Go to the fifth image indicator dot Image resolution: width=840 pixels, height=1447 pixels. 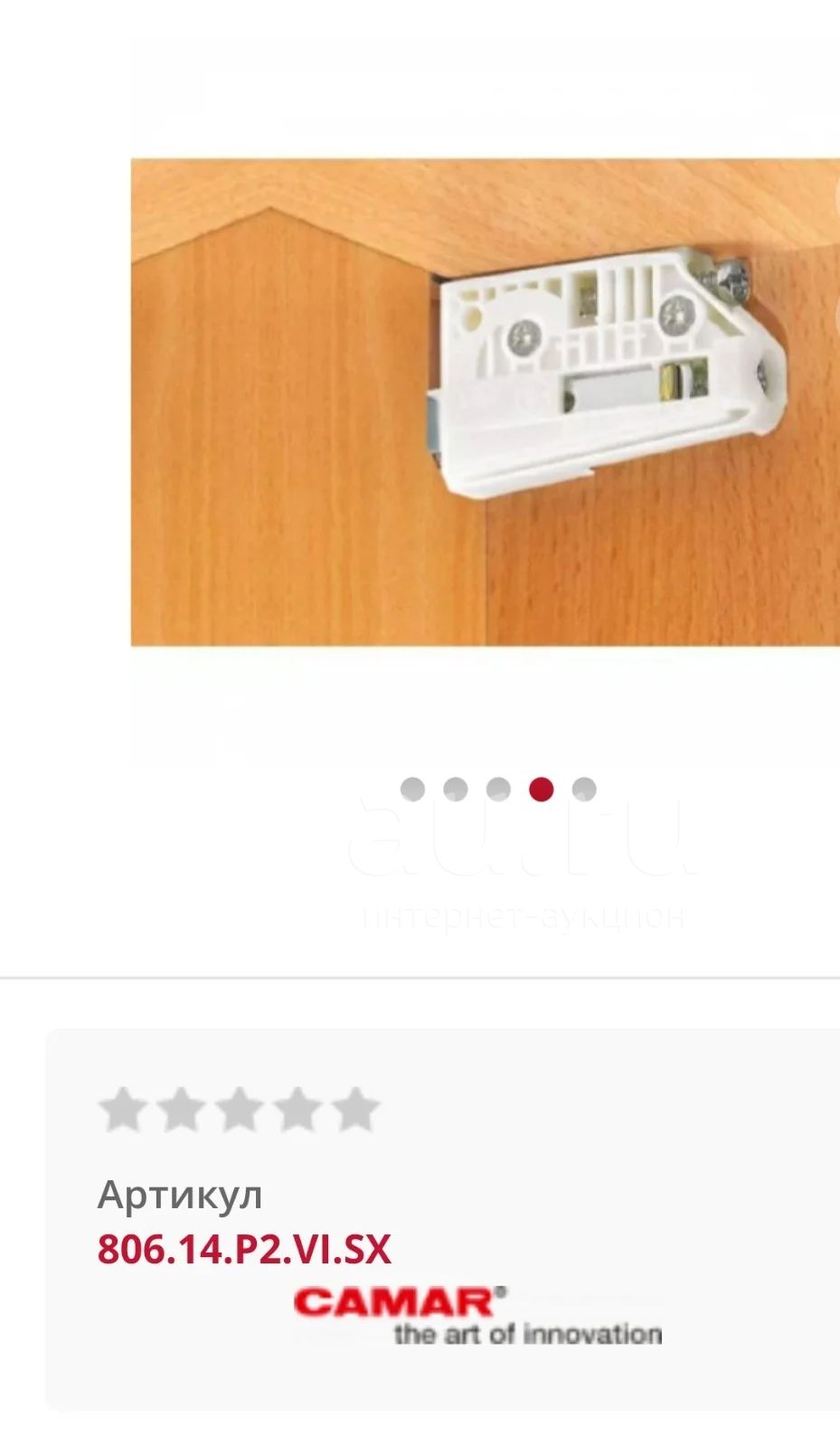click(x=584, y=789)
